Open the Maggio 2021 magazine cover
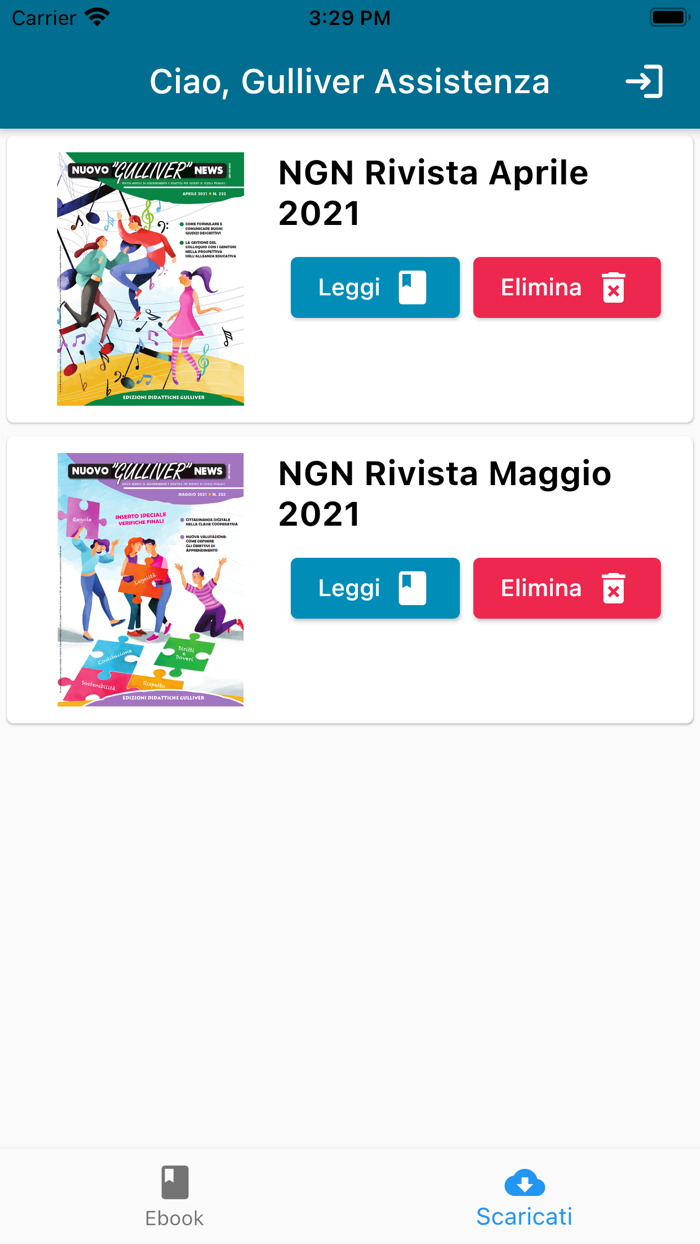The height and width of the screenshot is (1244, 700). (x=150, y=580)
